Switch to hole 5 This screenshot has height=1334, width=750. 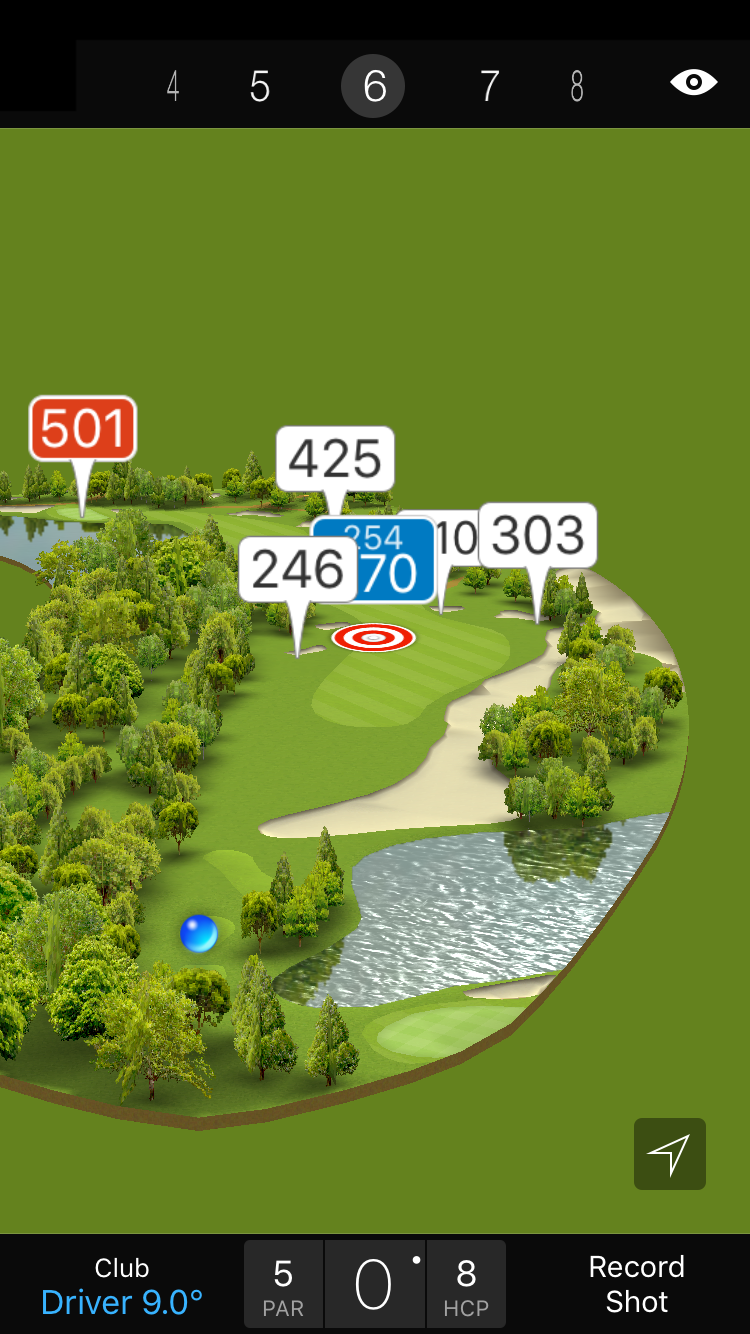[260, 87]
